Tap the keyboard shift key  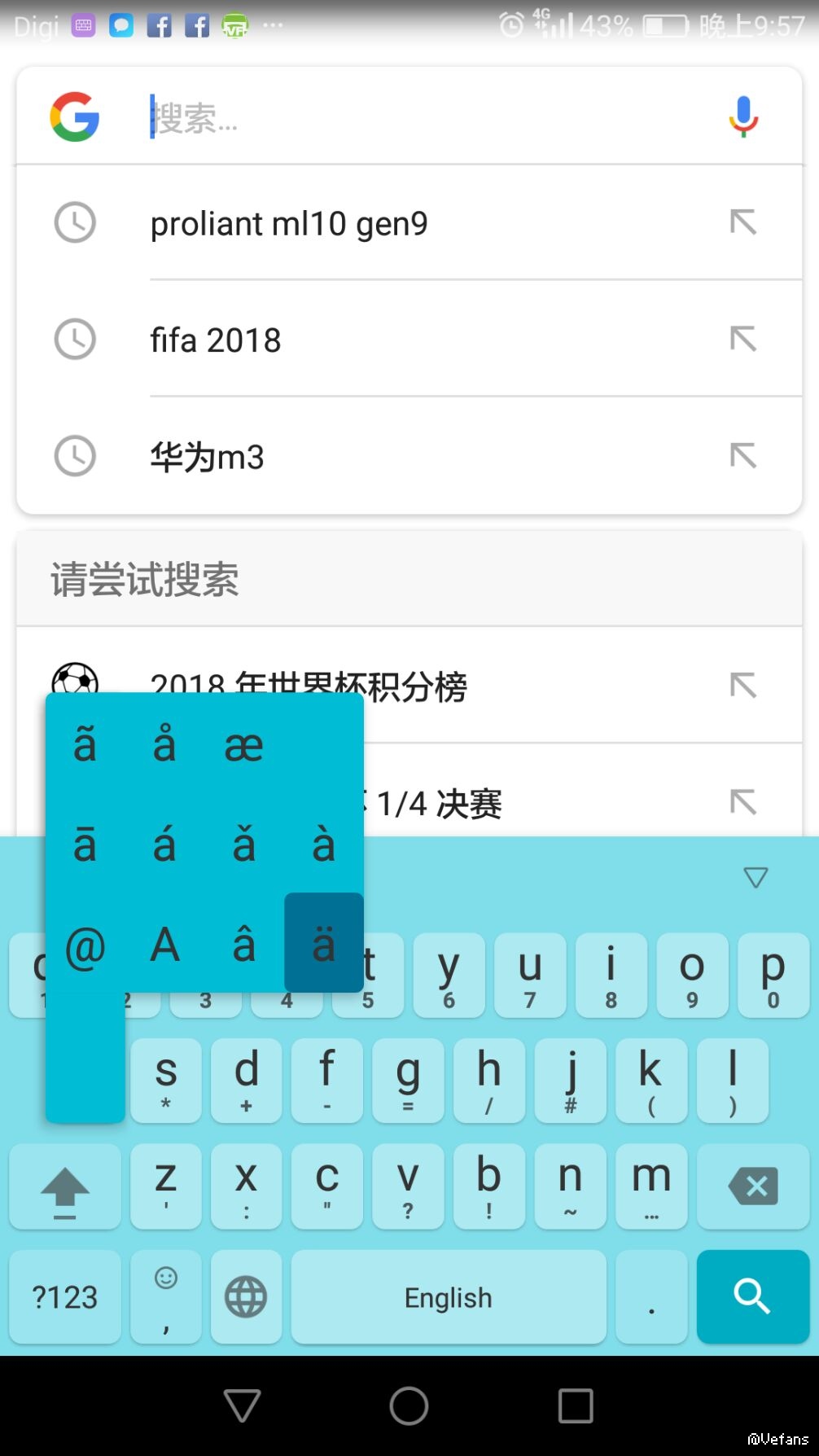pos(65,1187)
